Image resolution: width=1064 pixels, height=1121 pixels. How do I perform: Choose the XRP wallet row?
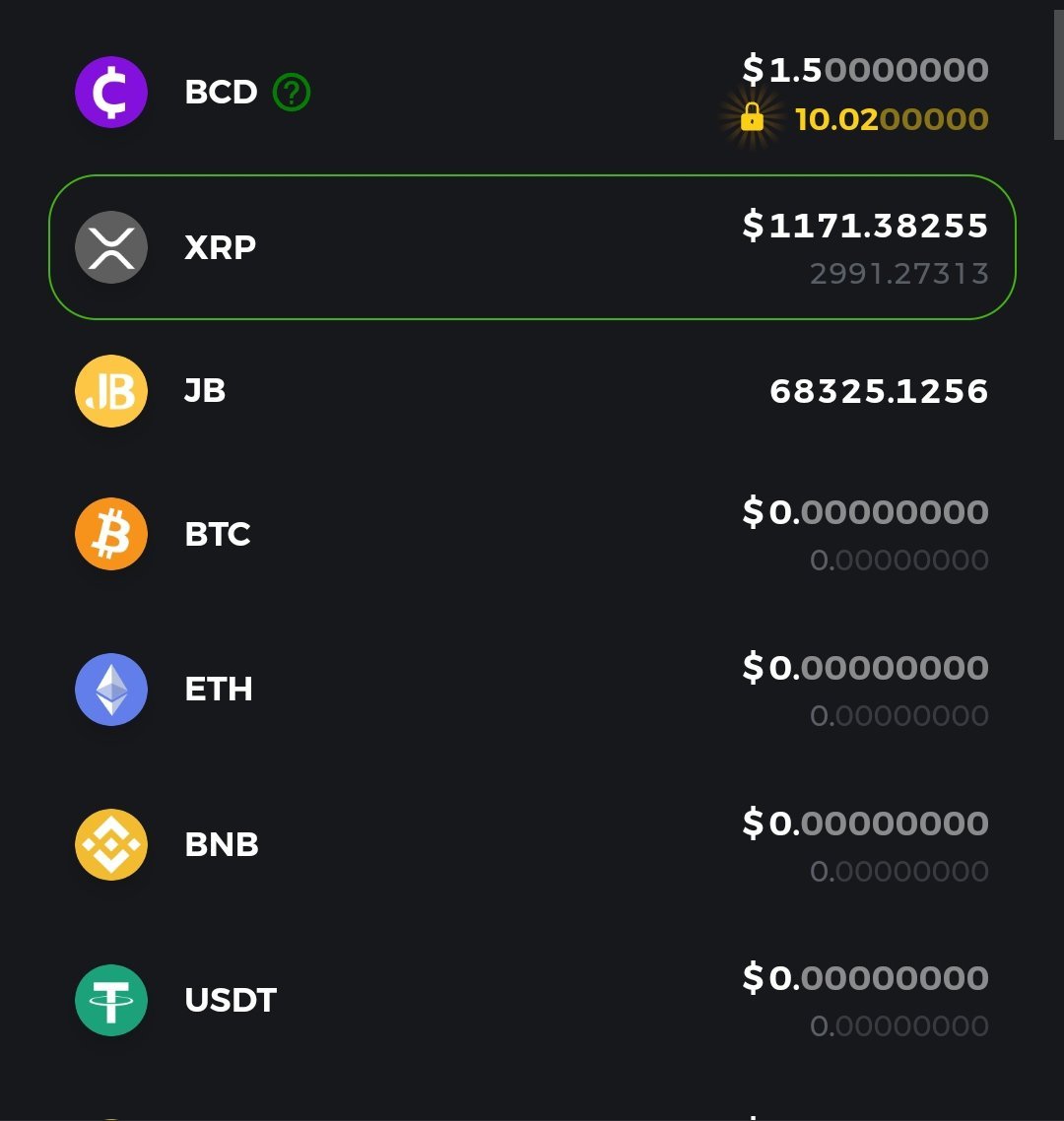click(x=532, y=247)
